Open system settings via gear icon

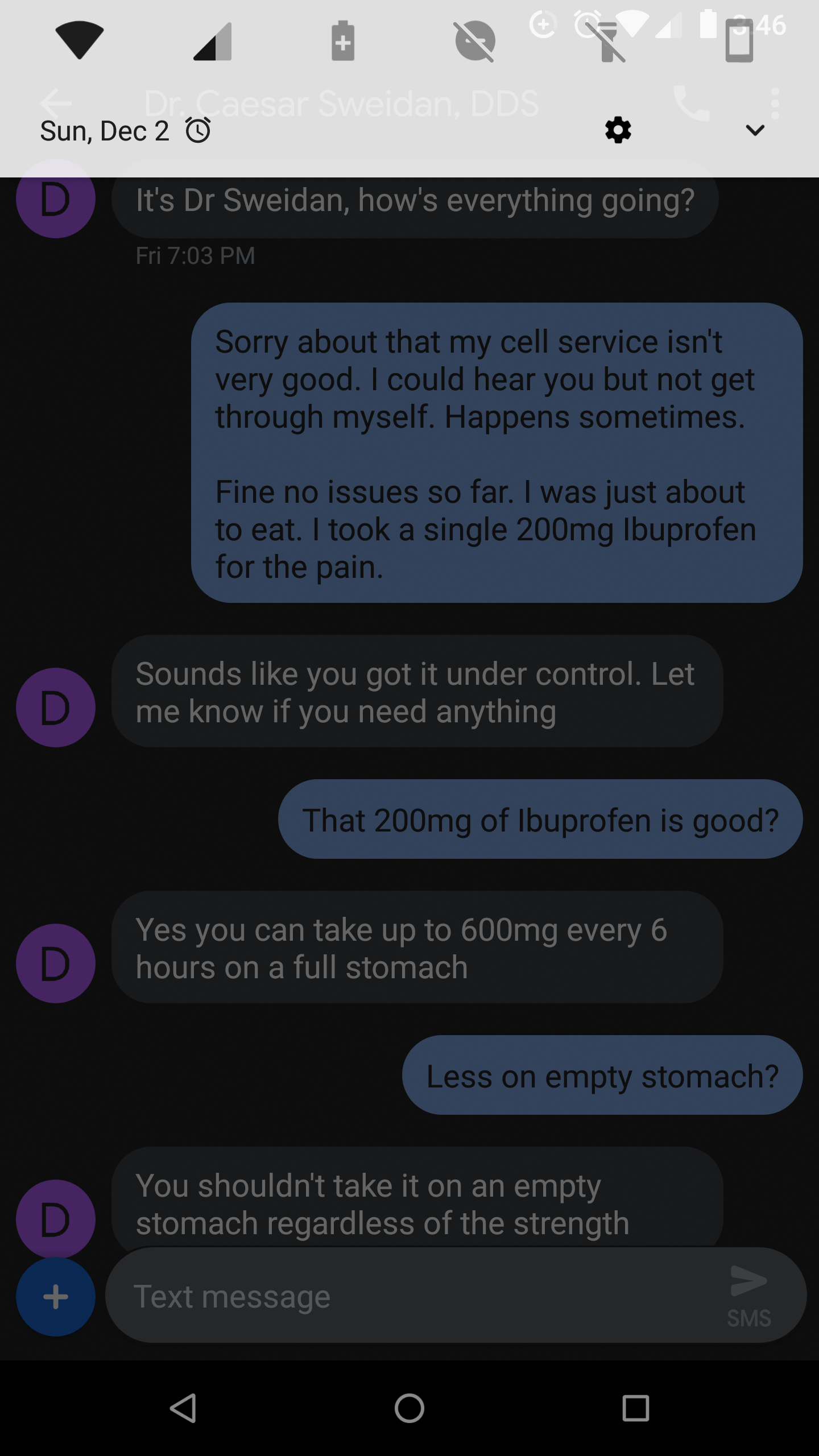618,131
